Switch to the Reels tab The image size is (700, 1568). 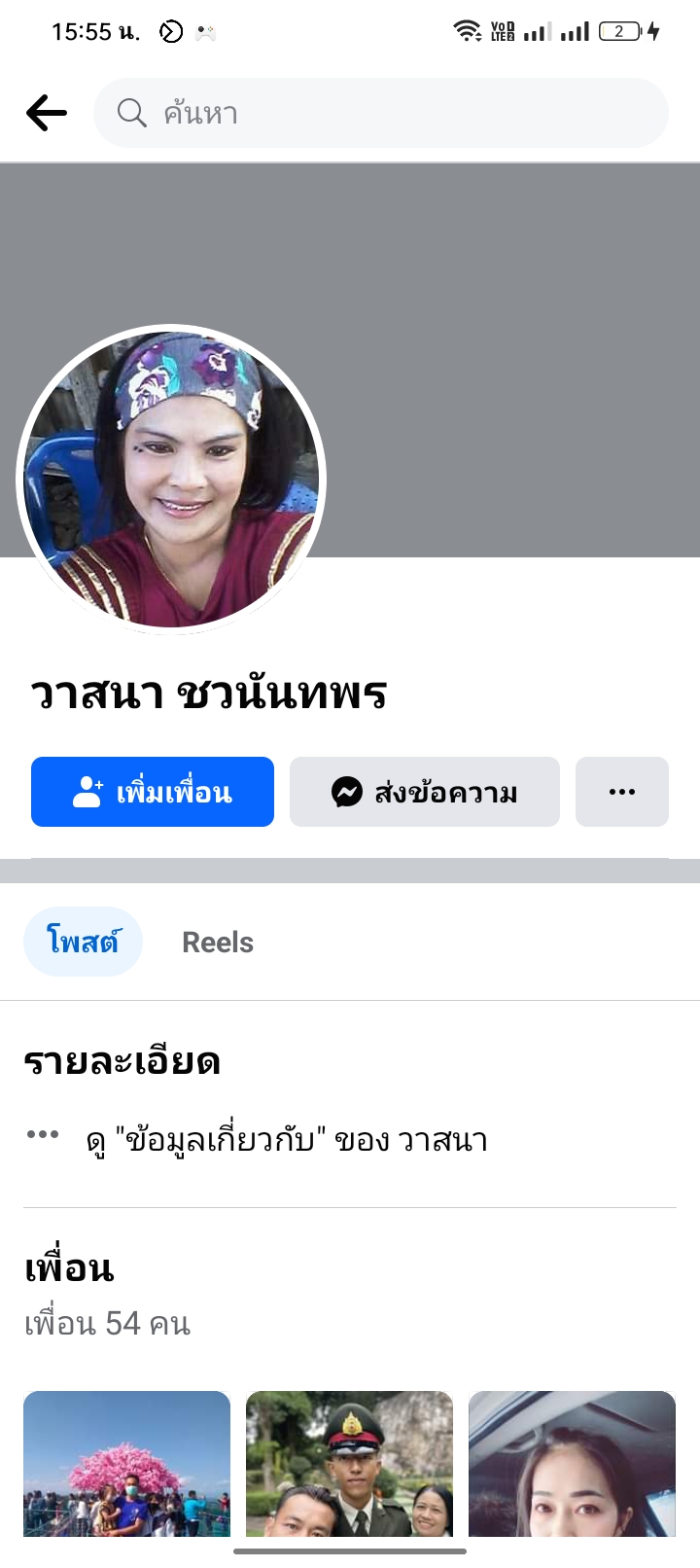[218, 942]
